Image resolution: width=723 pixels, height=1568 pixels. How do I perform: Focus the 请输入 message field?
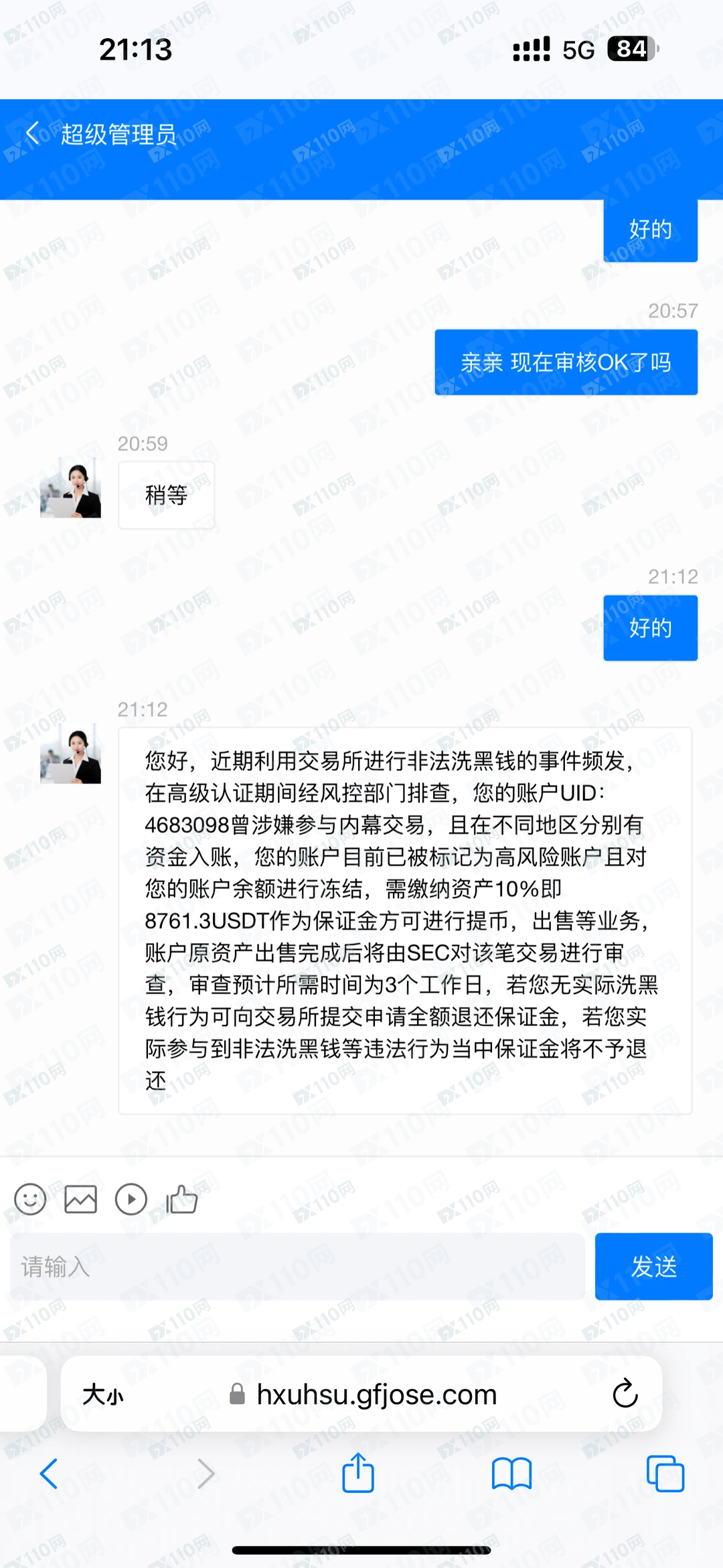tap(297, 1267)
